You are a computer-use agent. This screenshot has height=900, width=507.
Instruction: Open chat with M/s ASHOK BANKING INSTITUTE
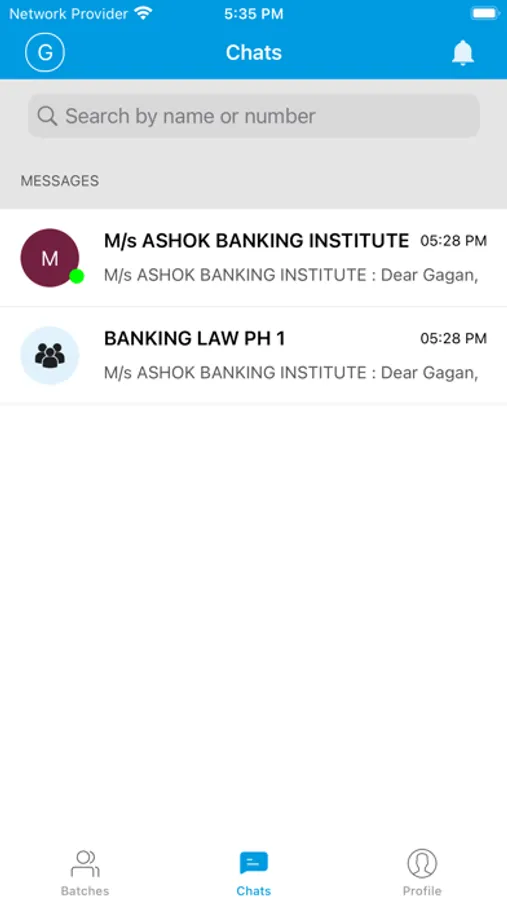point(254,258)
